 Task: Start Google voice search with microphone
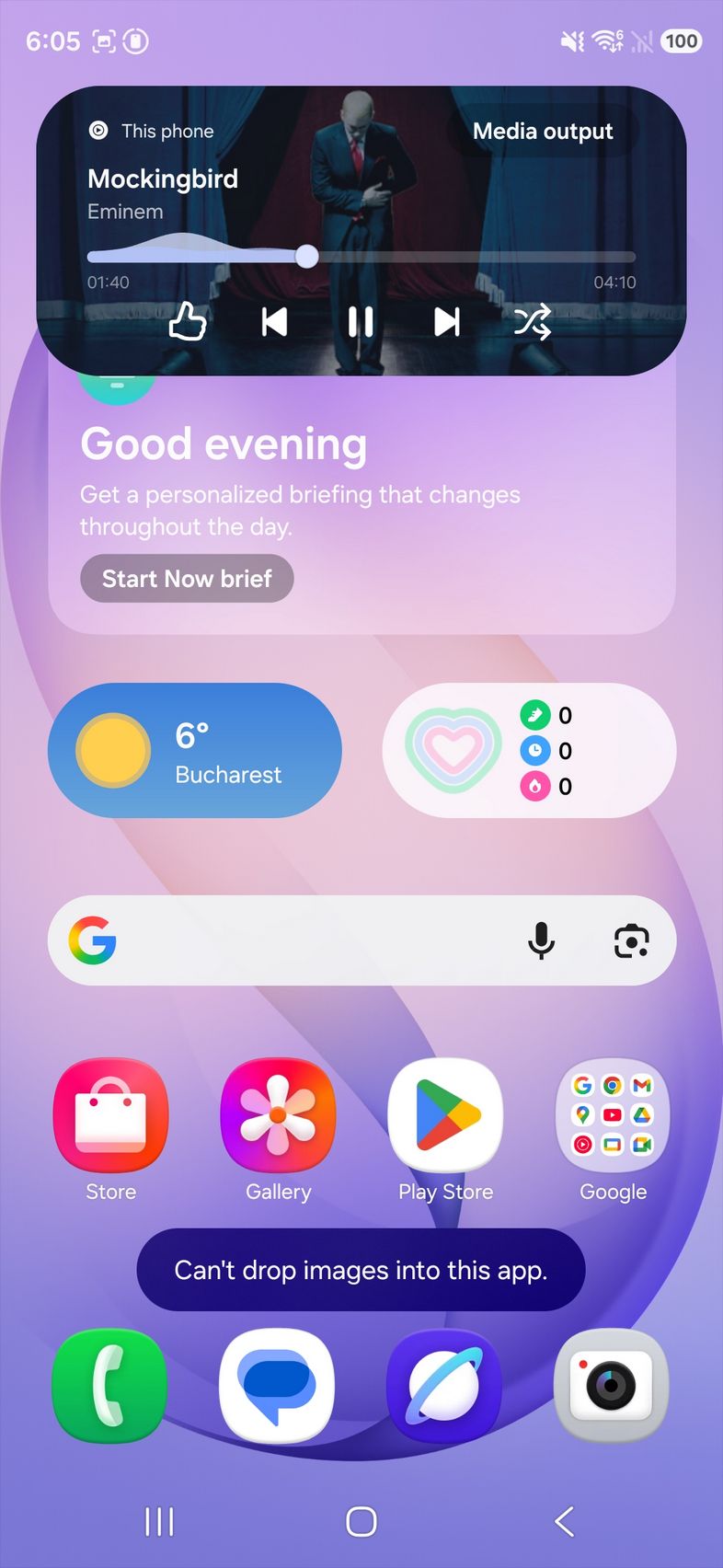coord(541,940)
